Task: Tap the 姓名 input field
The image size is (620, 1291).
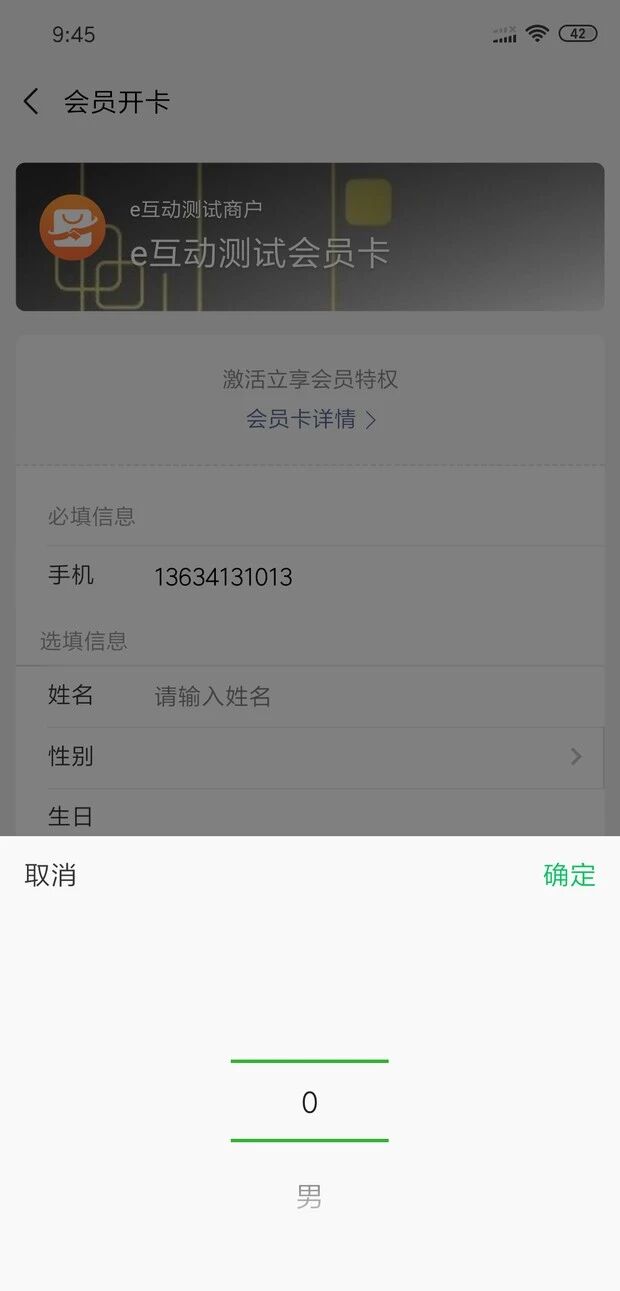Action: pos(370,696)
